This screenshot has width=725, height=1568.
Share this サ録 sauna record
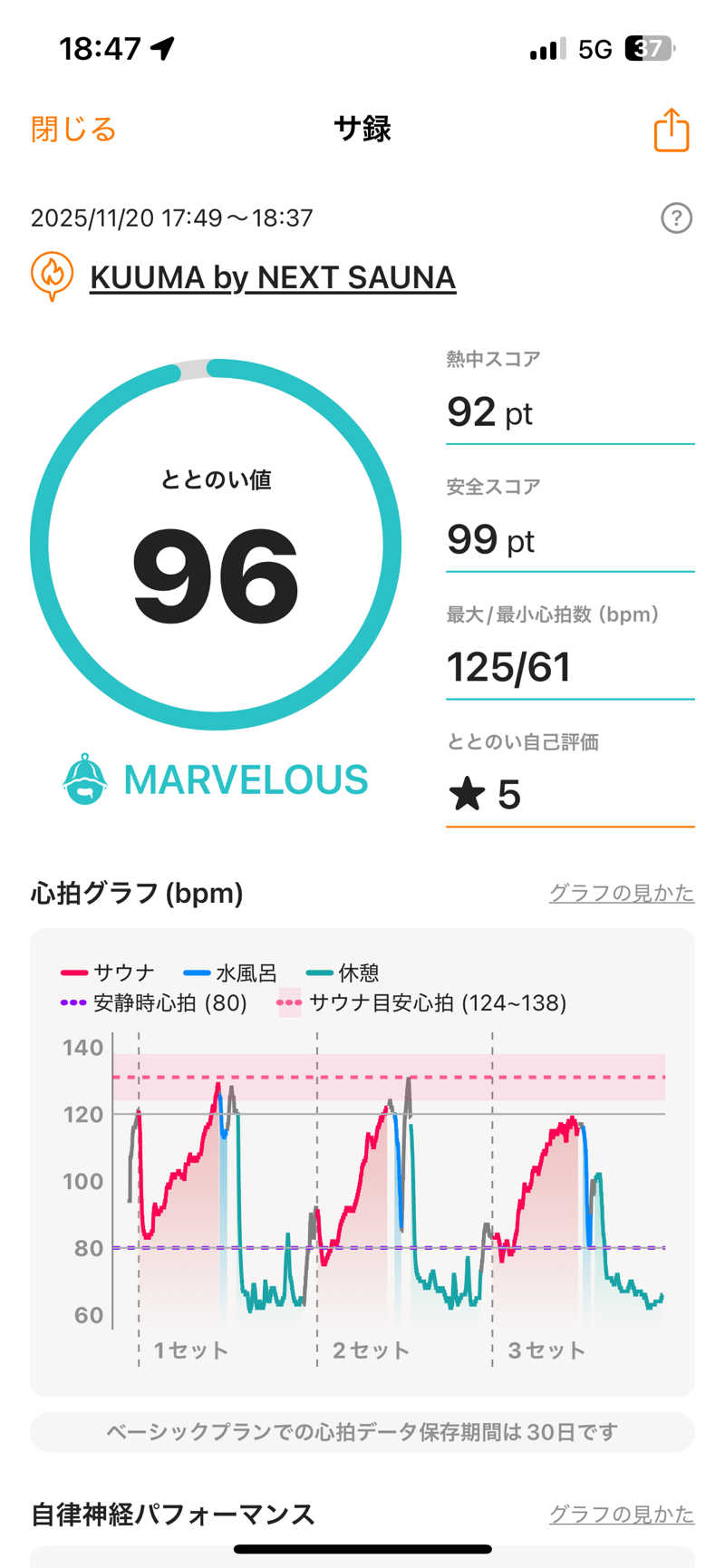[x=671, y=130]
